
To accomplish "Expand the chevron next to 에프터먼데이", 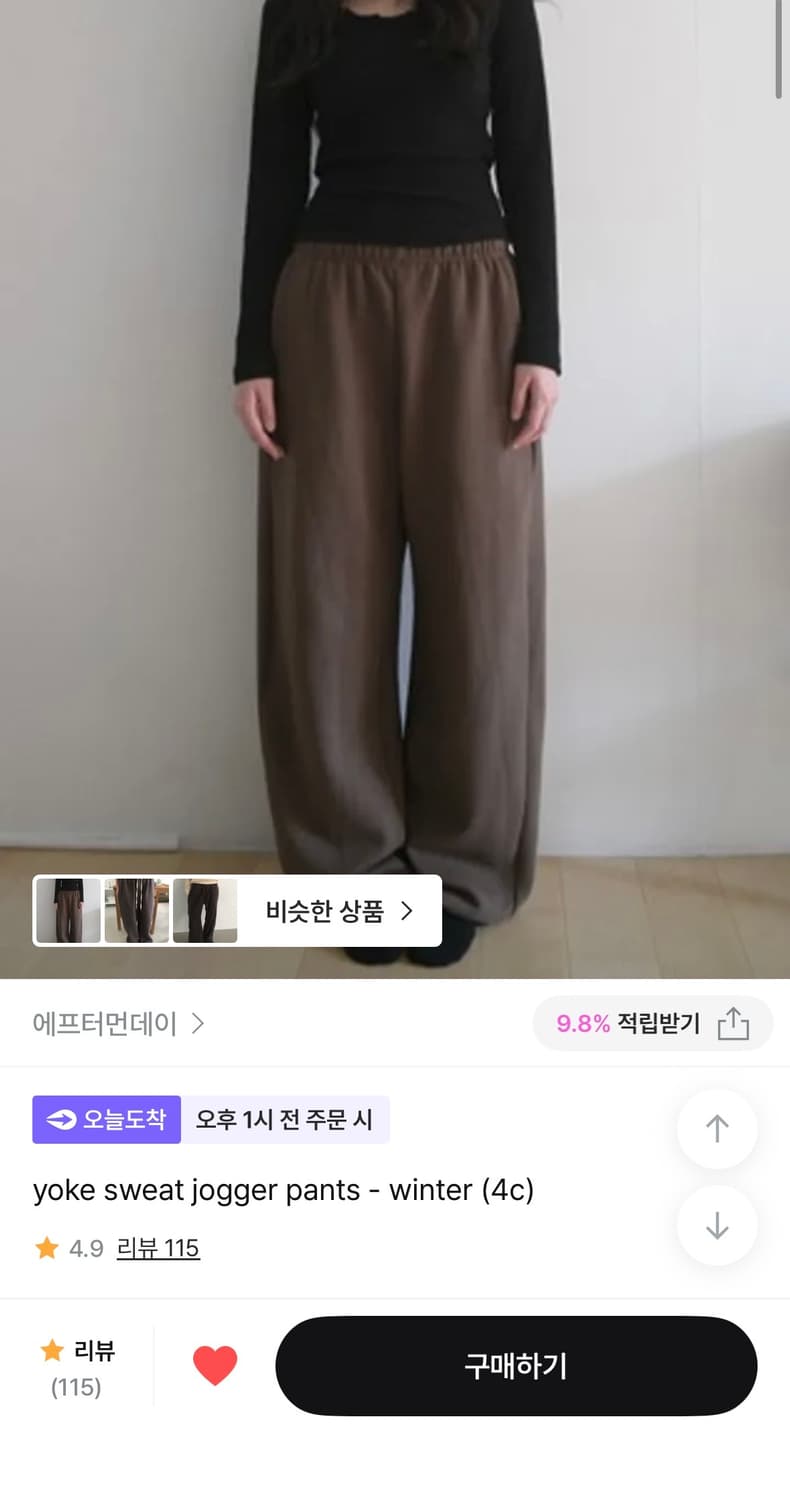I will tap(198, 1024).
